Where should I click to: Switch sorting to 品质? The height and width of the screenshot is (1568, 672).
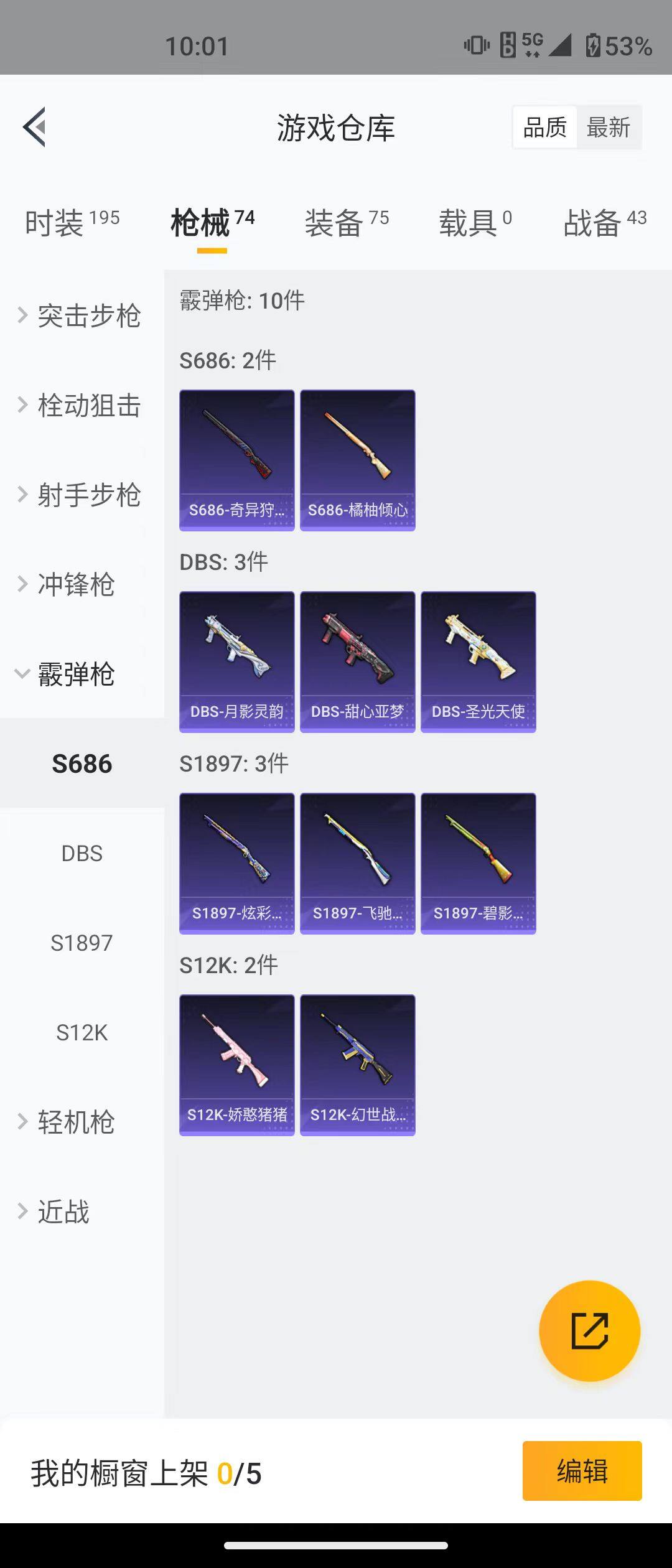click(543, 127)
